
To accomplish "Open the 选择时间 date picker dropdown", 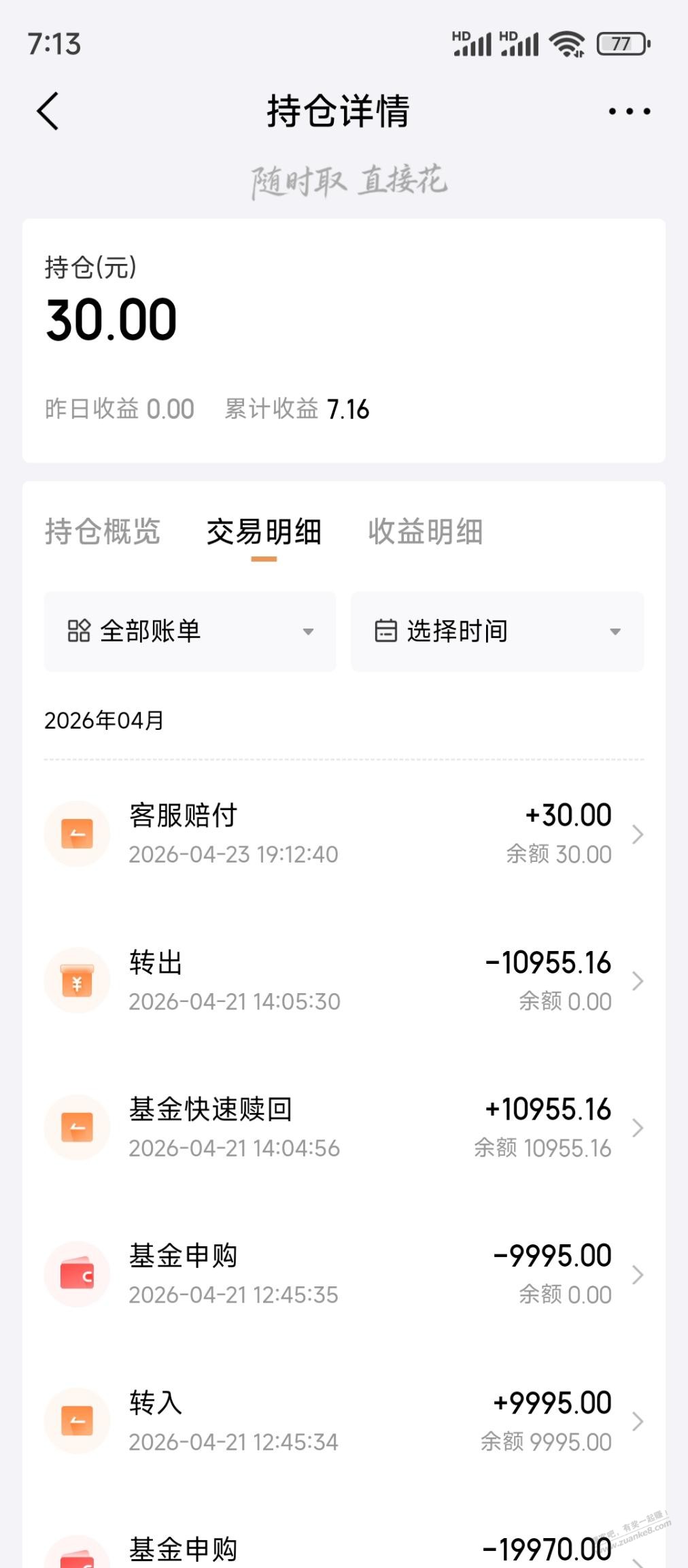I will pyautogui.click(x=497, y=631).
